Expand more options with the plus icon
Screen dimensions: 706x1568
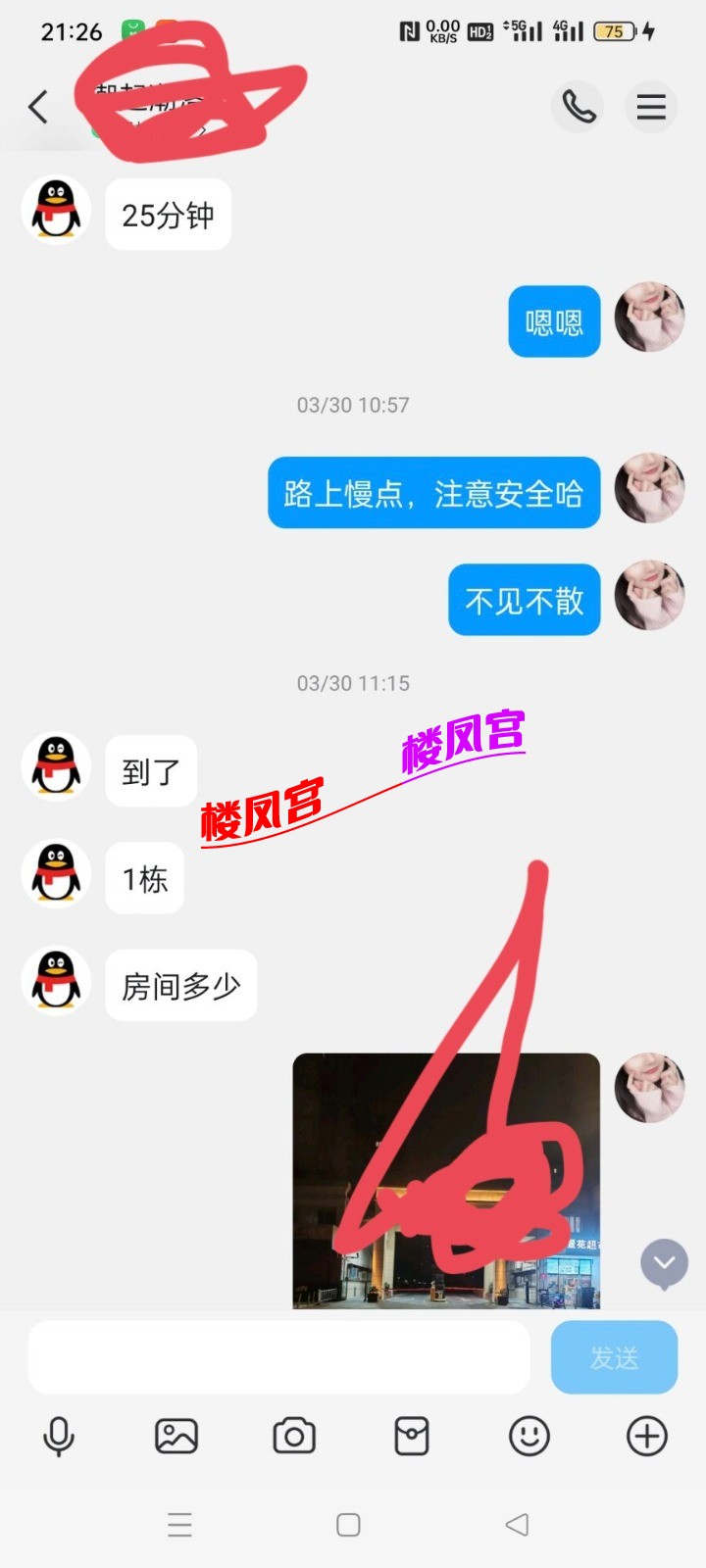point(647,1437)
